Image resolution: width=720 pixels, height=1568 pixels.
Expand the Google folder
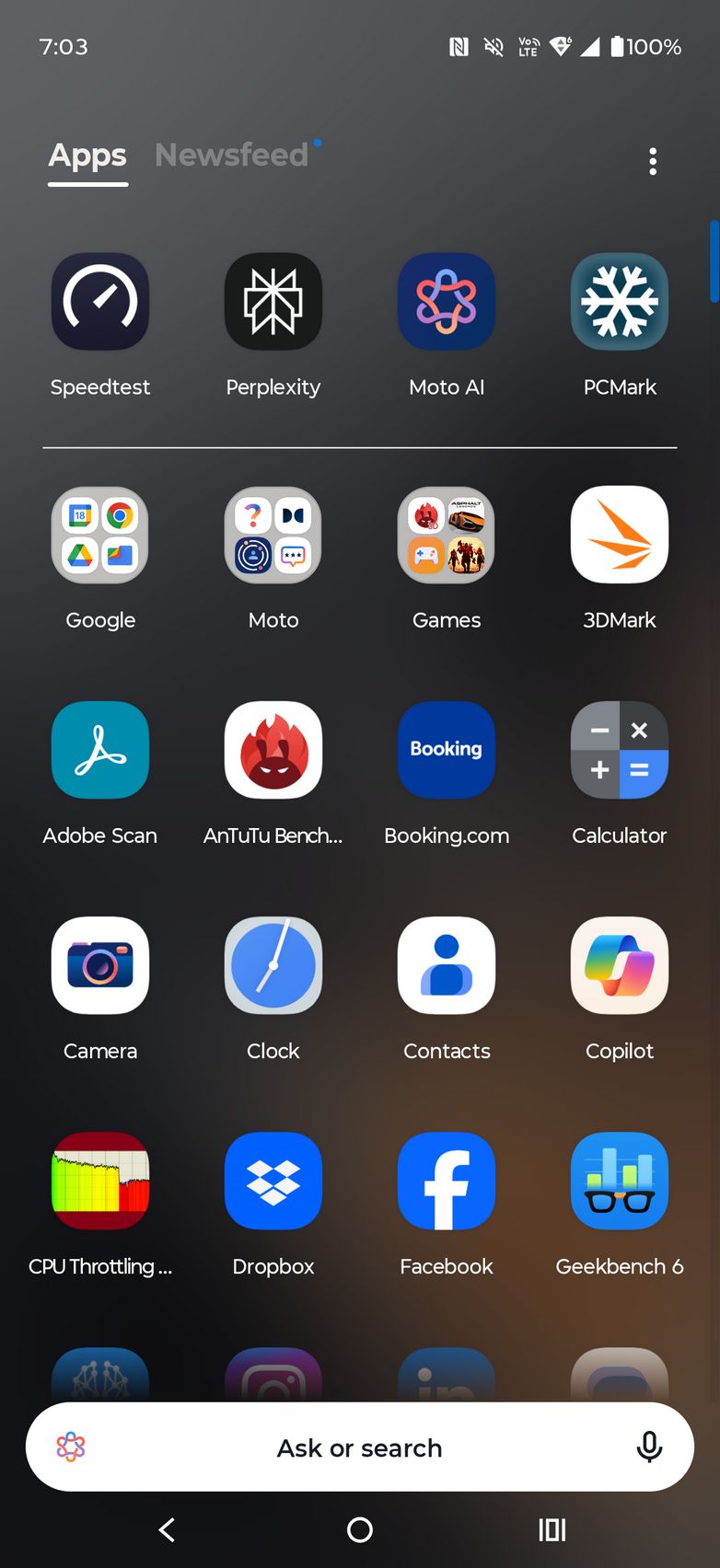100,536
